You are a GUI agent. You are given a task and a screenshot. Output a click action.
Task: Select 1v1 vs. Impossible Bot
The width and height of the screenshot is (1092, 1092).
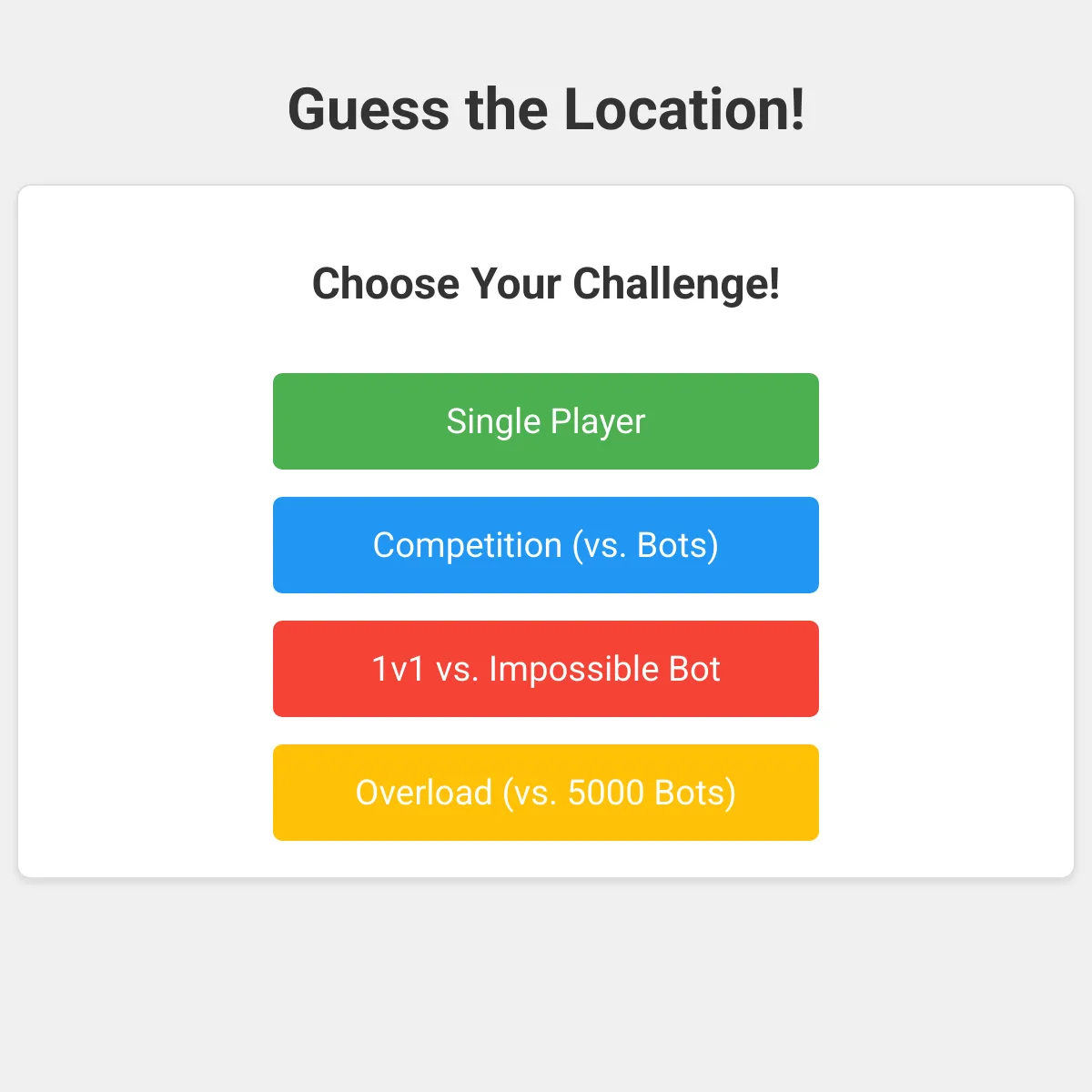546,669
